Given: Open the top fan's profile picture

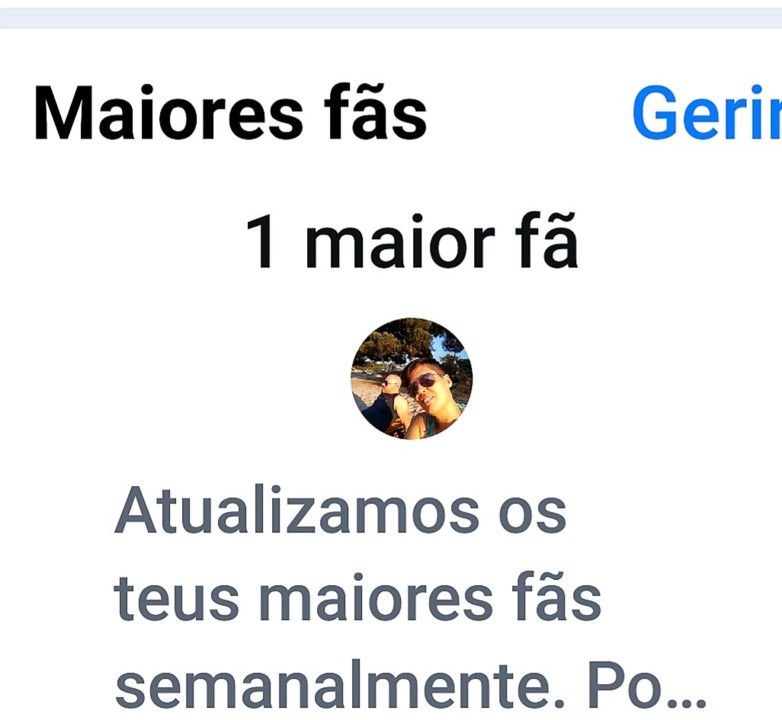Looking at the screenshot, I should click(411, 379).
